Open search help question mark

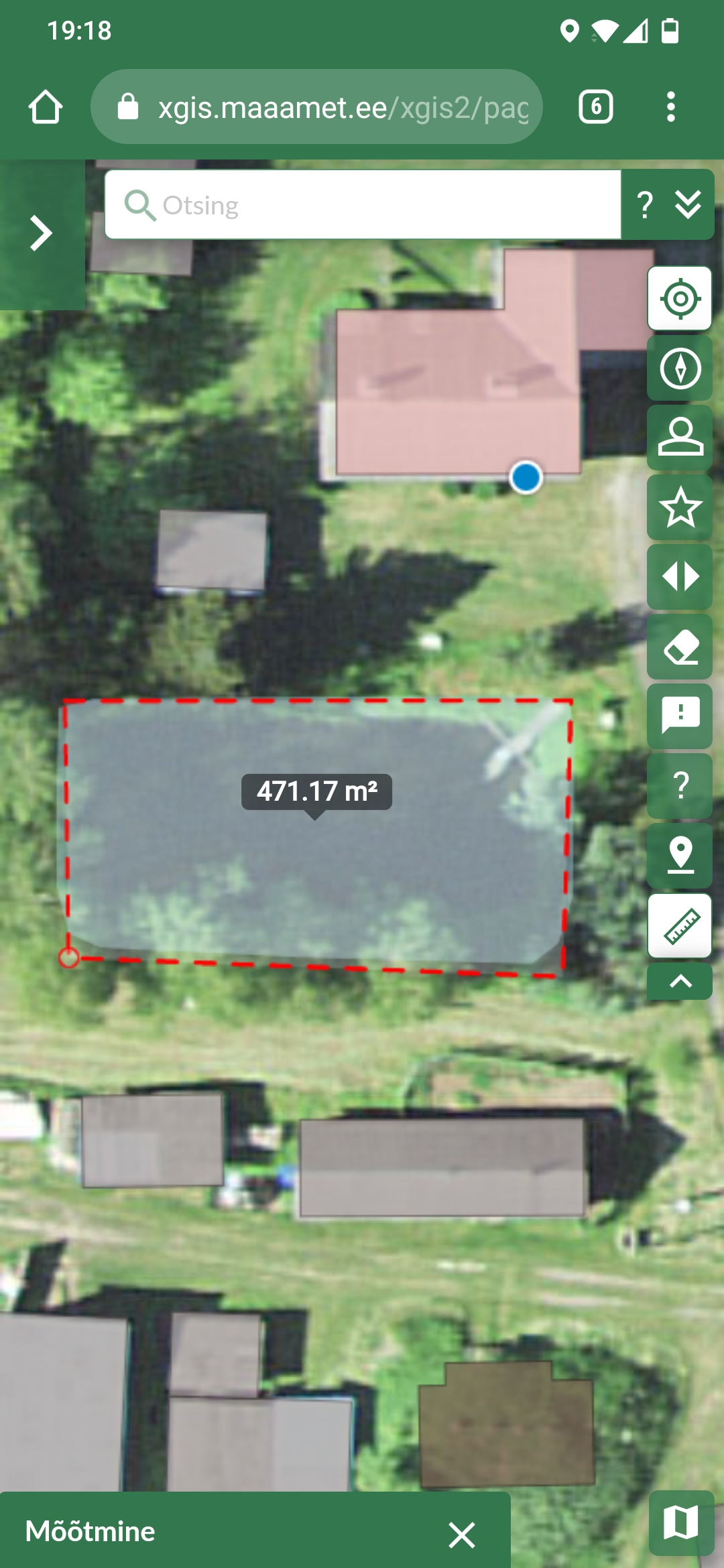pyautogui.click(x=644, y=205)
